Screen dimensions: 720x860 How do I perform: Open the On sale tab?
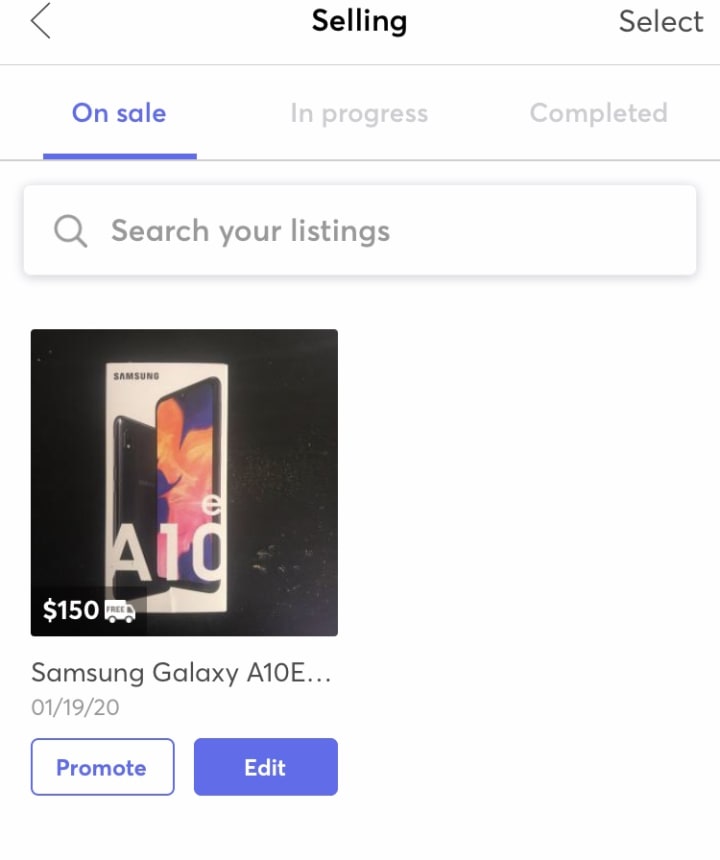pyautogui.click(x=119, y=113)
